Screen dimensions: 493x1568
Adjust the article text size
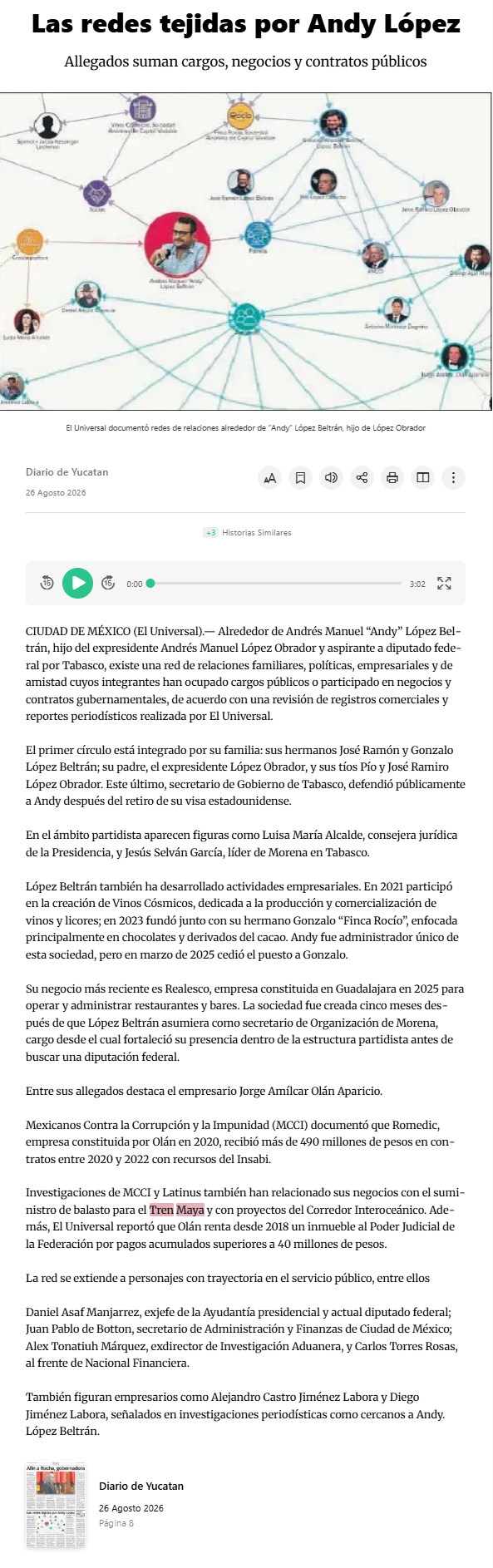(x=269, y=477)
